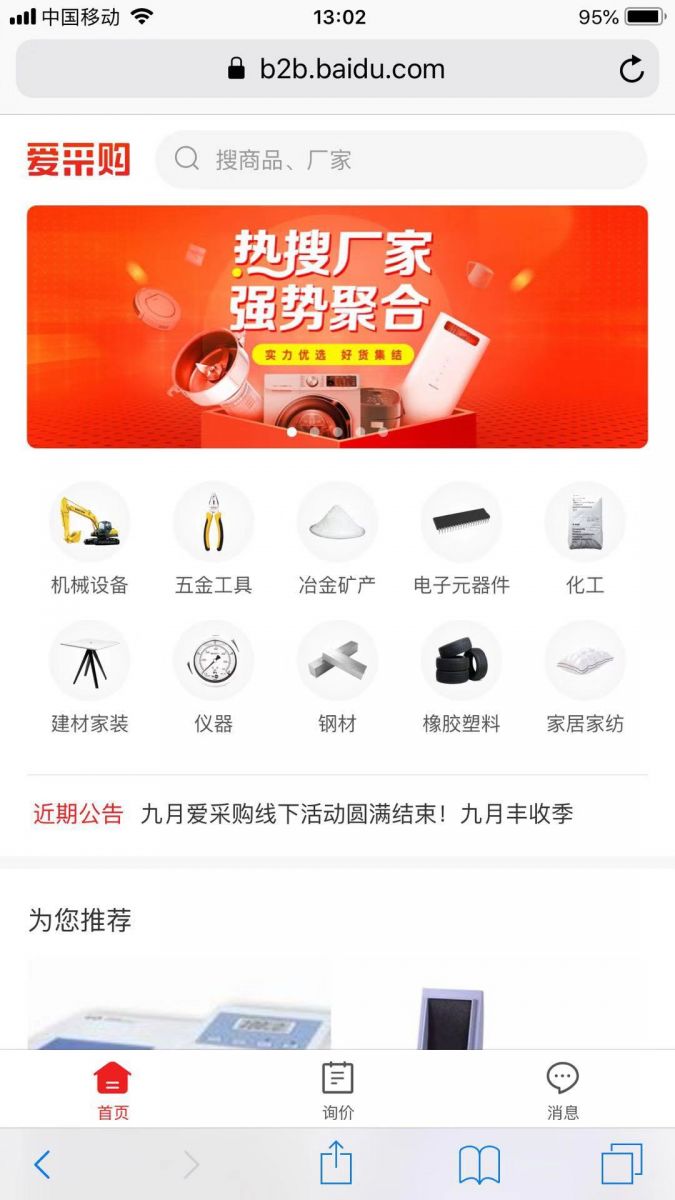Select the 电子元器件 category
675x1200 pixels.
tap(461, 538)
